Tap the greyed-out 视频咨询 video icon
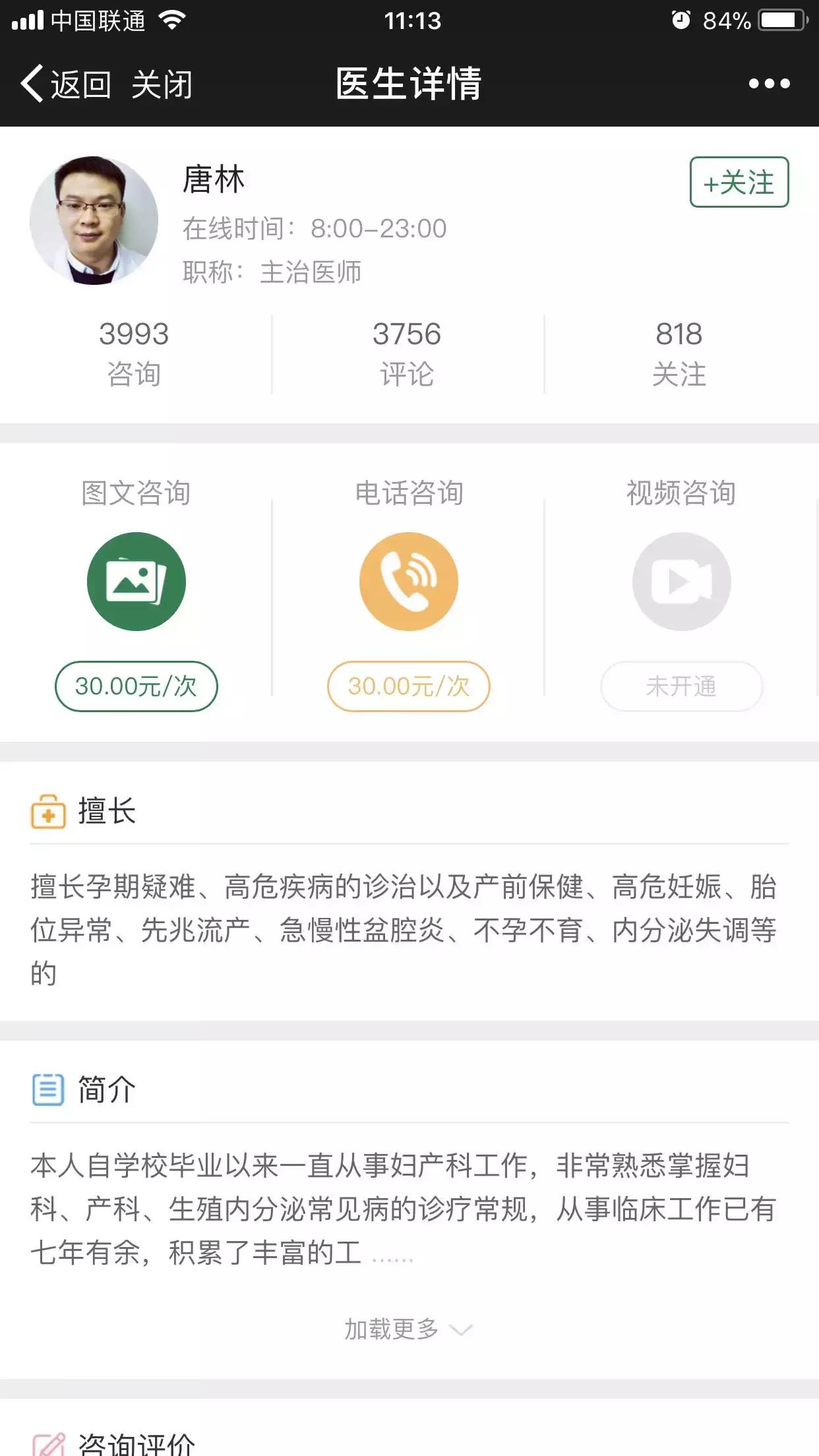This screenshot has width=819, height=1456. coord(681,581)
